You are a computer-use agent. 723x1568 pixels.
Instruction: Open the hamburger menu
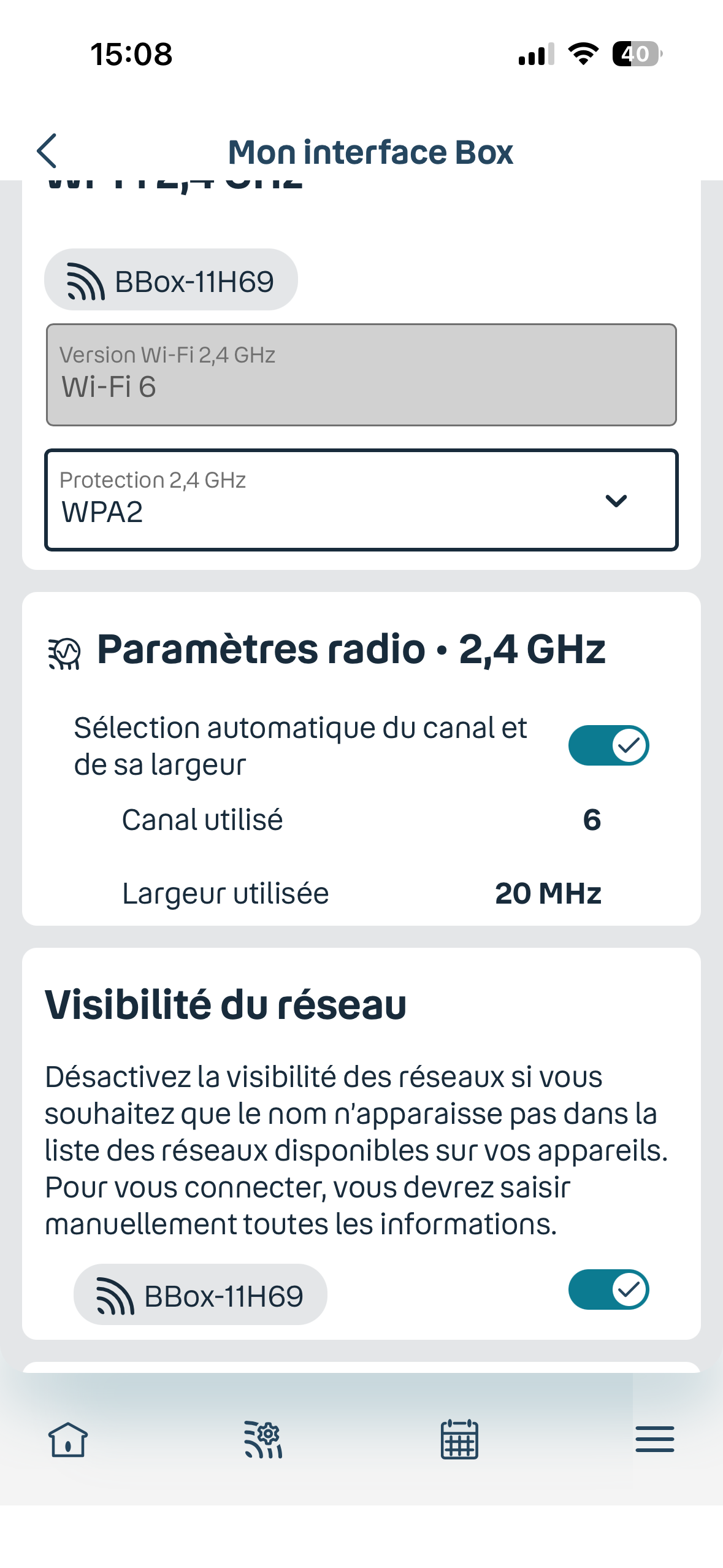tap(654, 1439)
